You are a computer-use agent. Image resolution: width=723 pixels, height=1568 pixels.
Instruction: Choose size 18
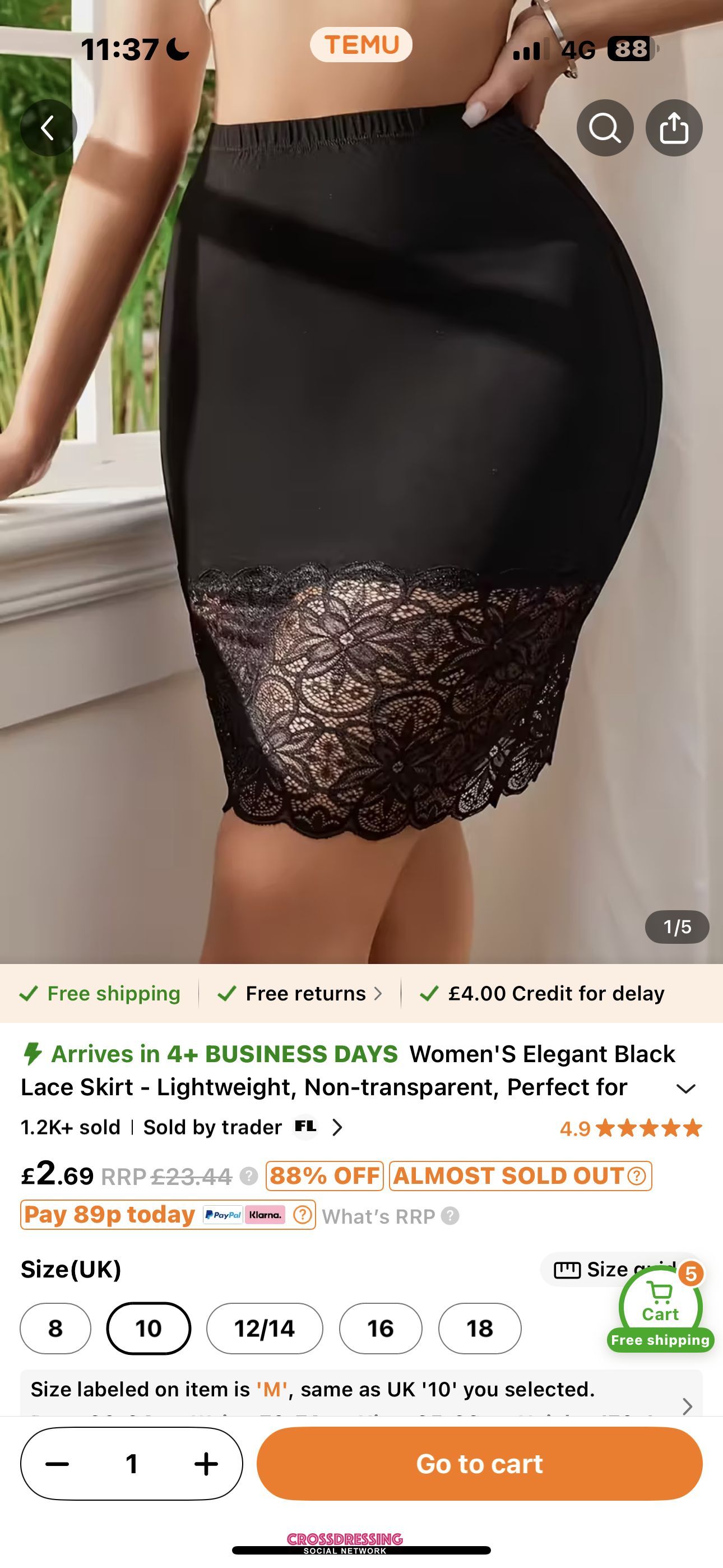click(x=480, y=1328)
